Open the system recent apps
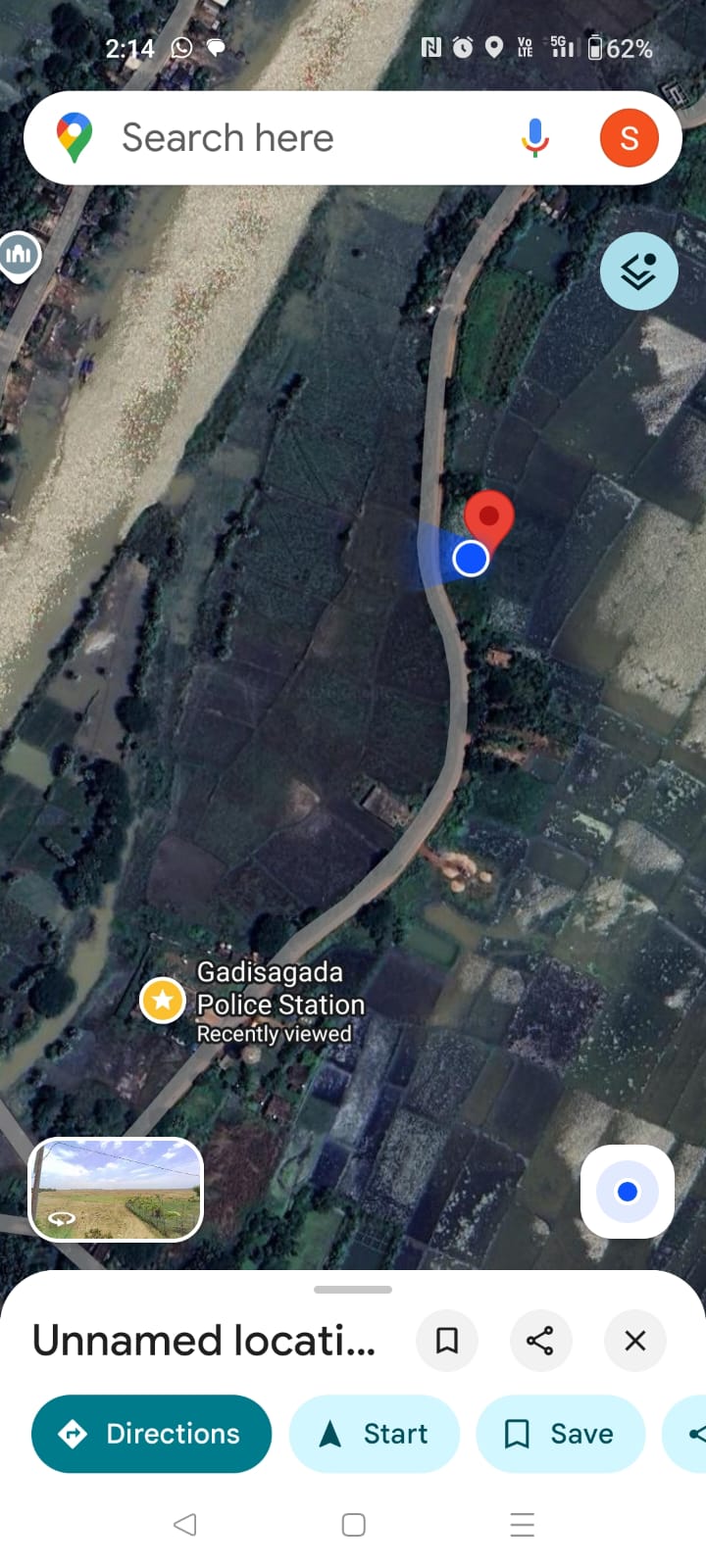This screenshot has width=706, height=1568. 522,1524
